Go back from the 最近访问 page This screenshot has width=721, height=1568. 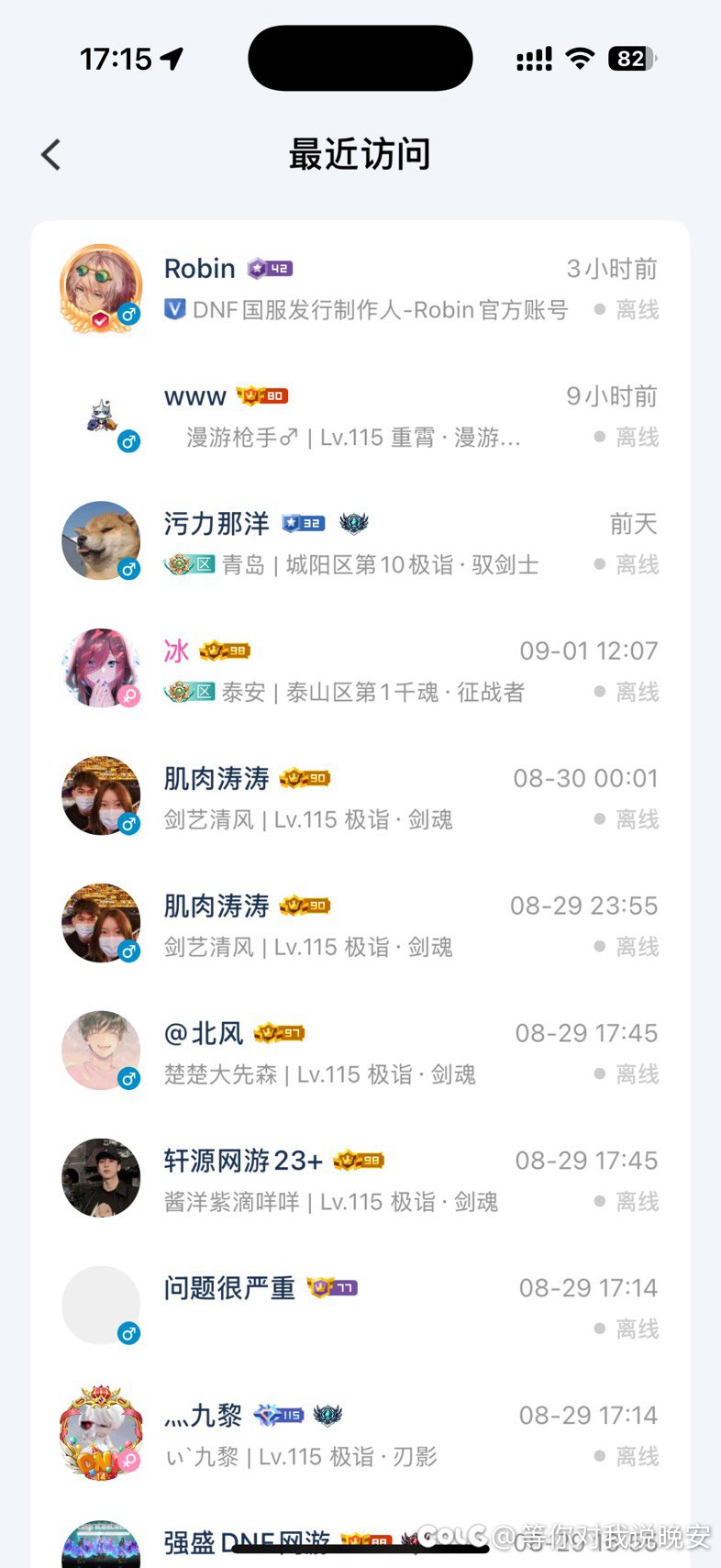click(51, 155)
